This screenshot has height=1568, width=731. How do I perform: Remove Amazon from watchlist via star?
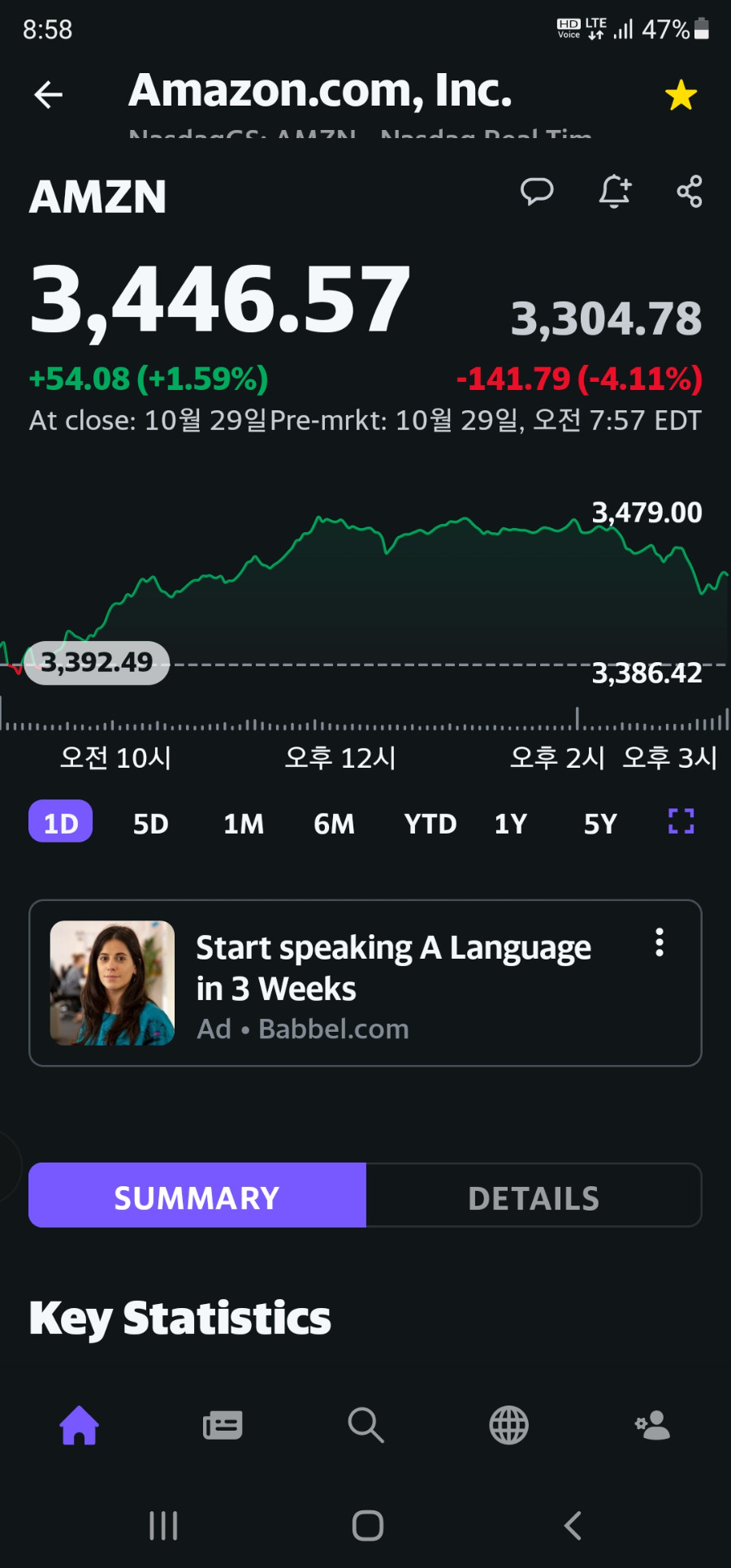681,96
